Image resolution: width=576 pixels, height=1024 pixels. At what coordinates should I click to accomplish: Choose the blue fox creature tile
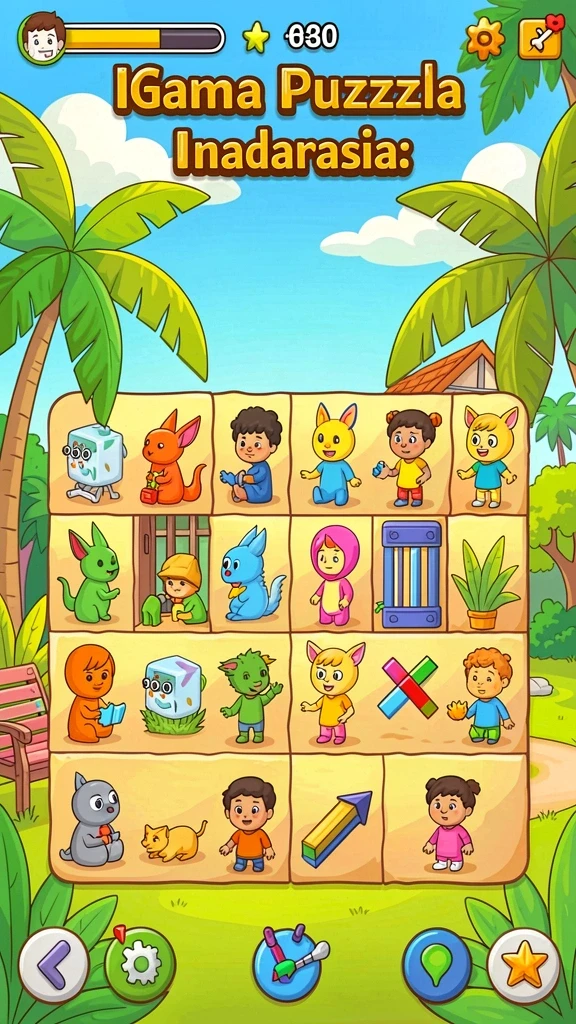click(x=251, y=575)
